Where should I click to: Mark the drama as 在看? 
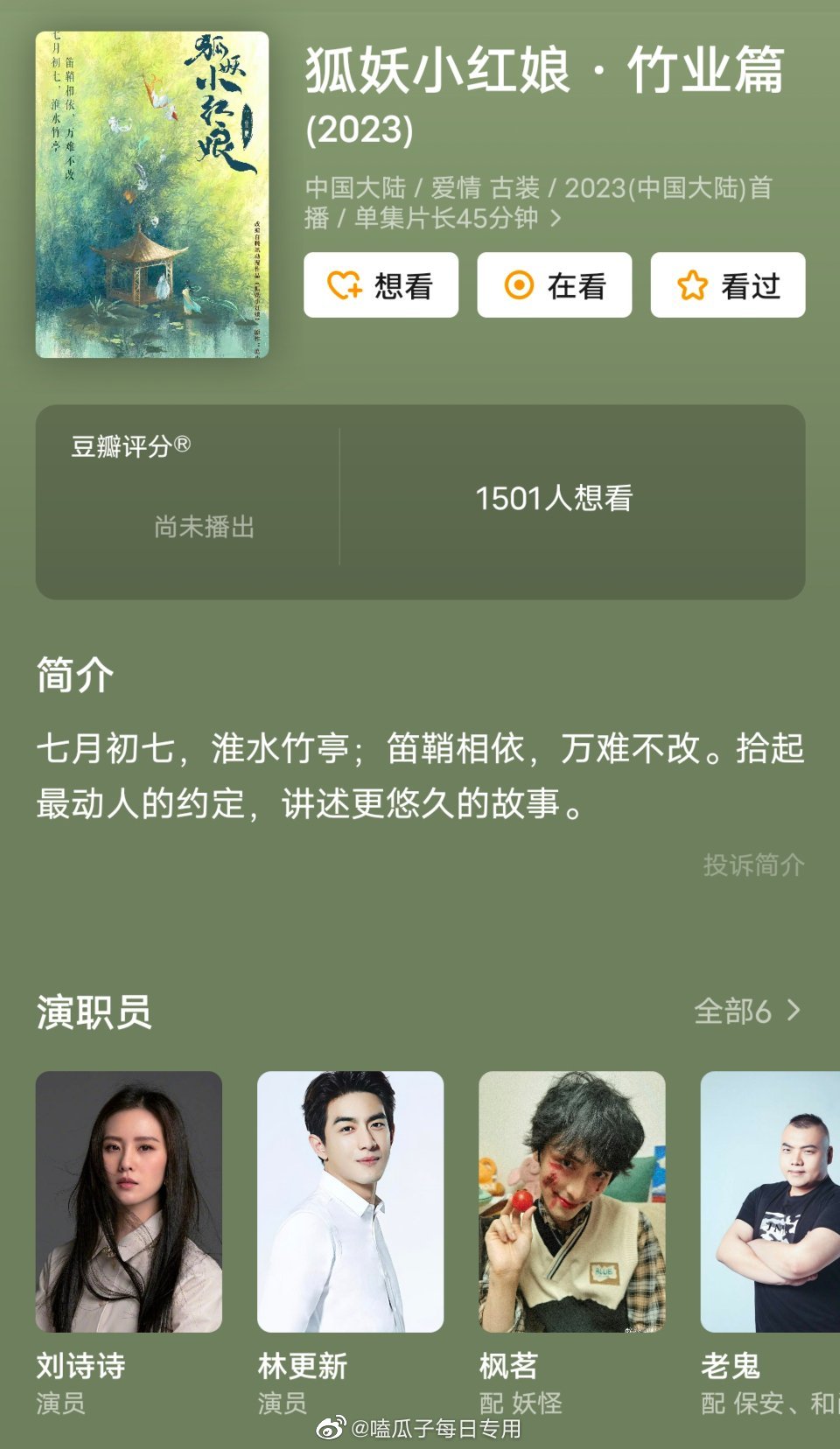554,285
